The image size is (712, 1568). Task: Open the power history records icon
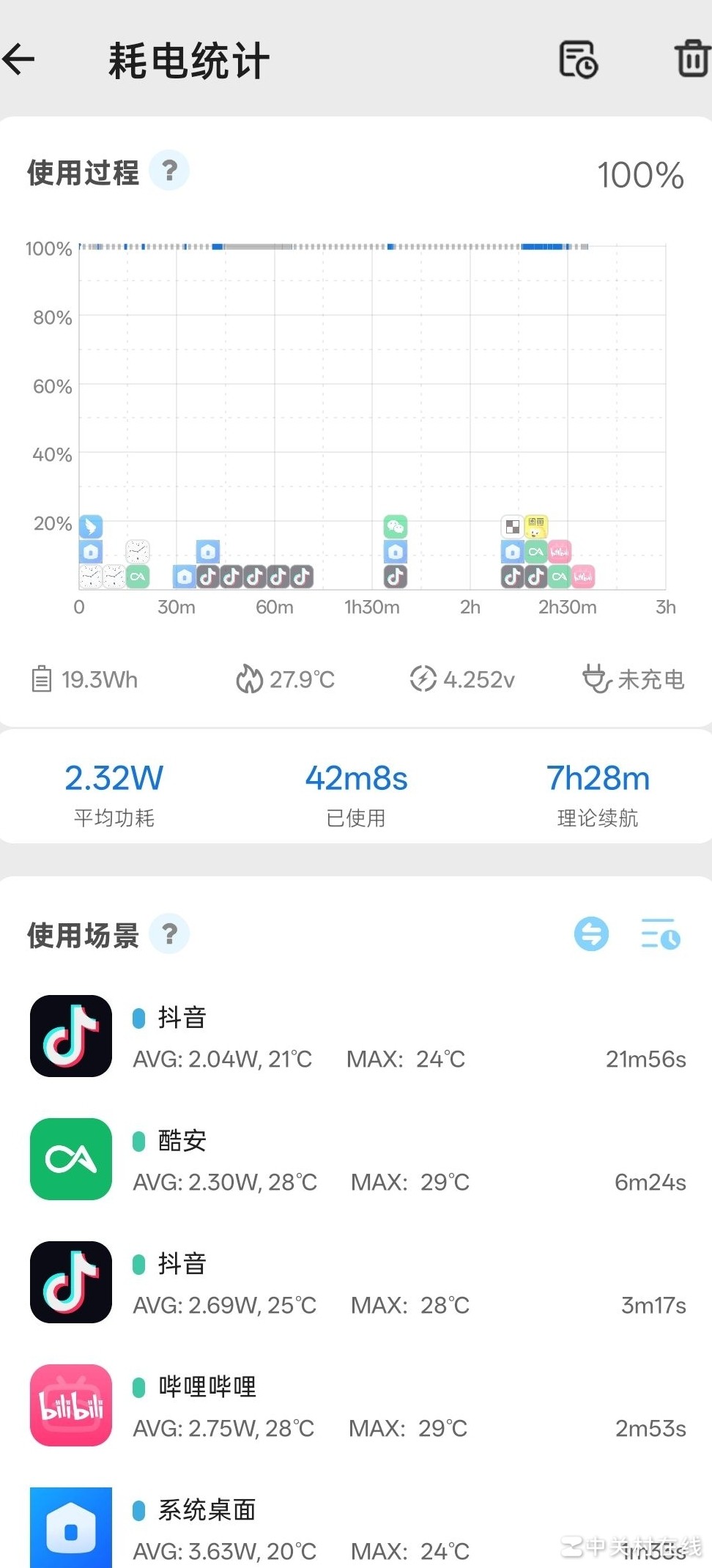pos(578,59)
